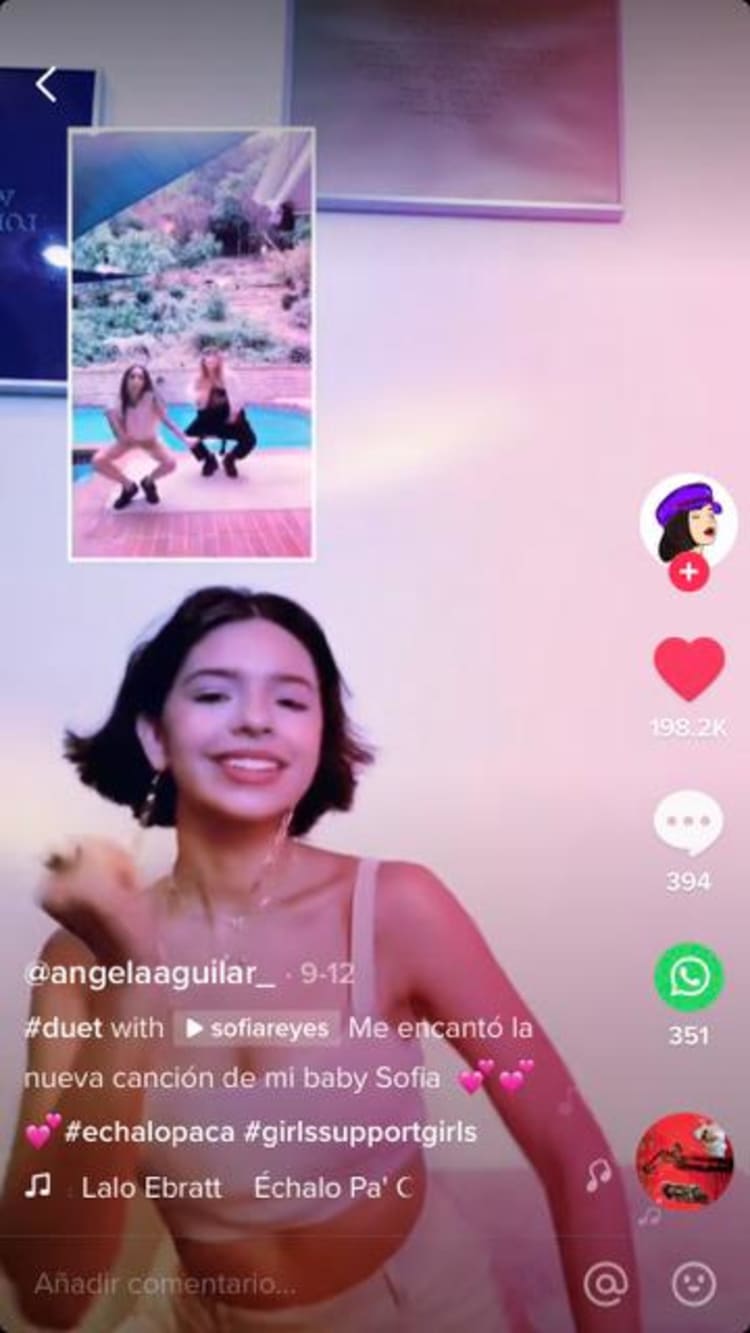
Task: Open the comments bubble
Action: tap(688, 822)
